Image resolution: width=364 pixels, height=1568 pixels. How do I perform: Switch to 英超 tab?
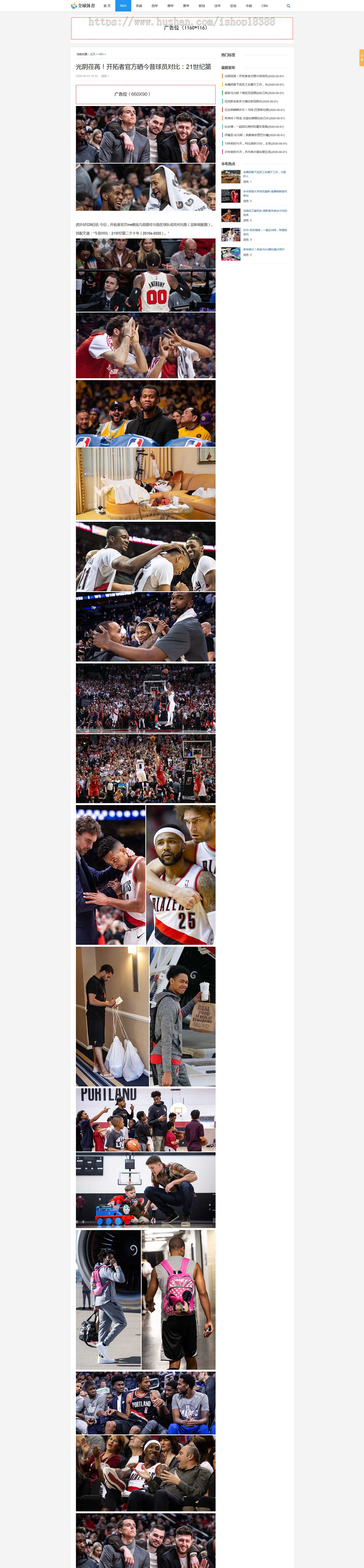139,6
